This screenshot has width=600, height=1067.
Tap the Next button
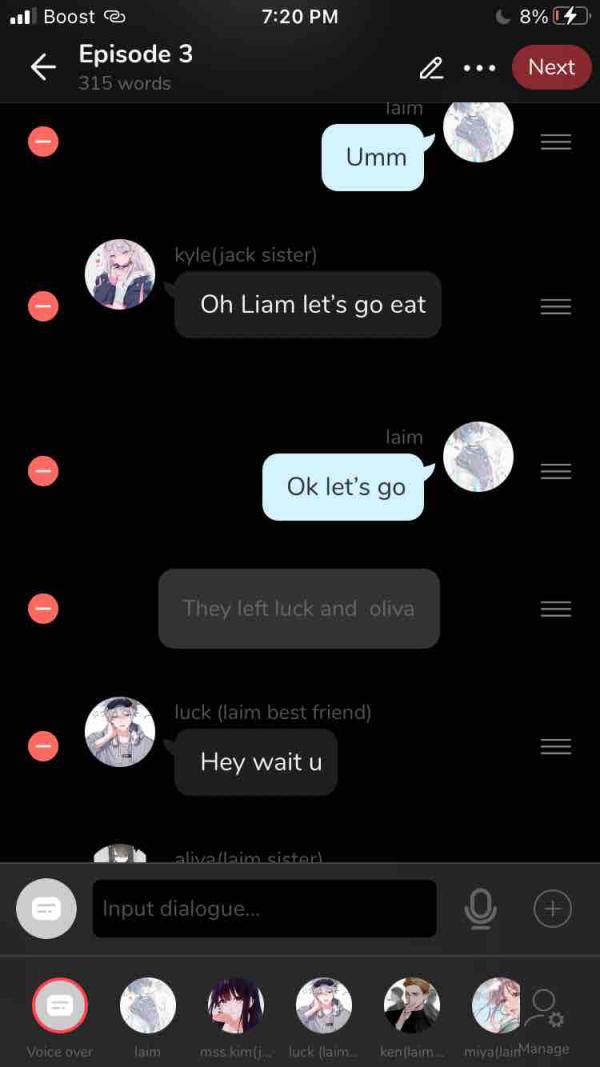(x=551, y=67)
